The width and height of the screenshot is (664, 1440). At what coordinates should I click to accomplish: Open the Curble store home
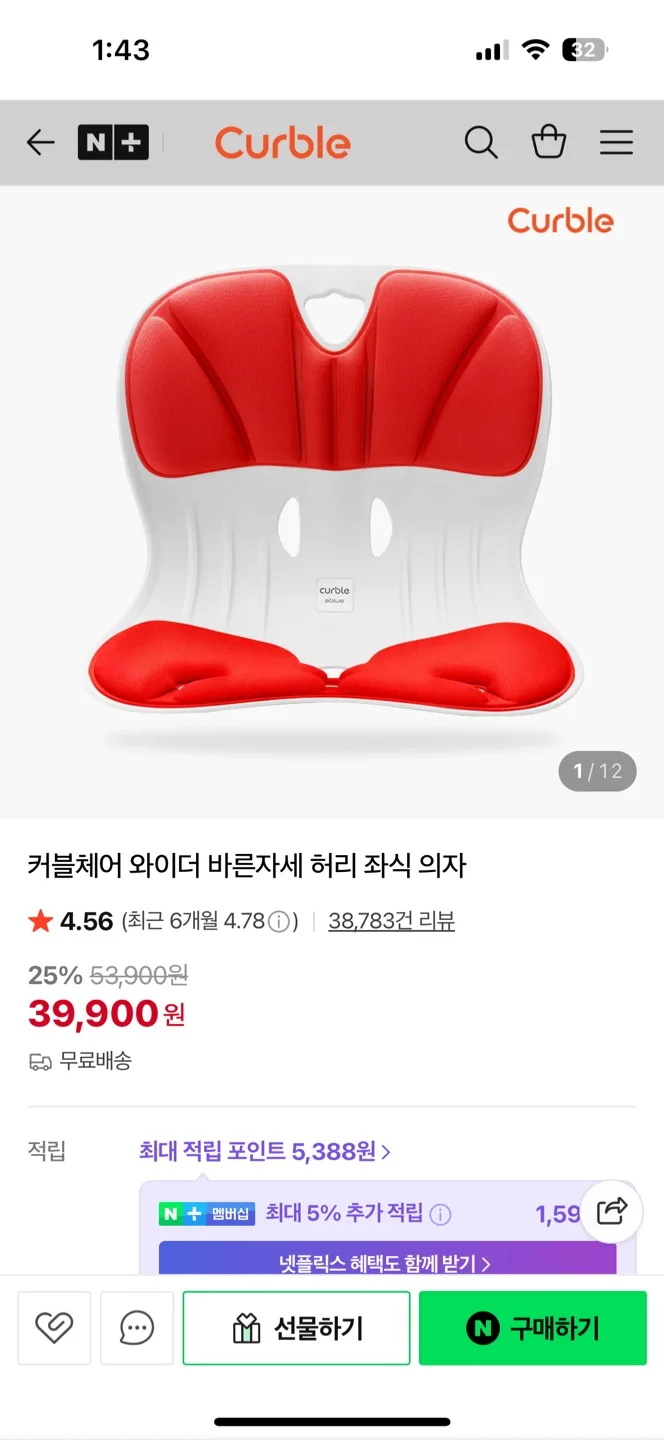(x=283, y=143)
